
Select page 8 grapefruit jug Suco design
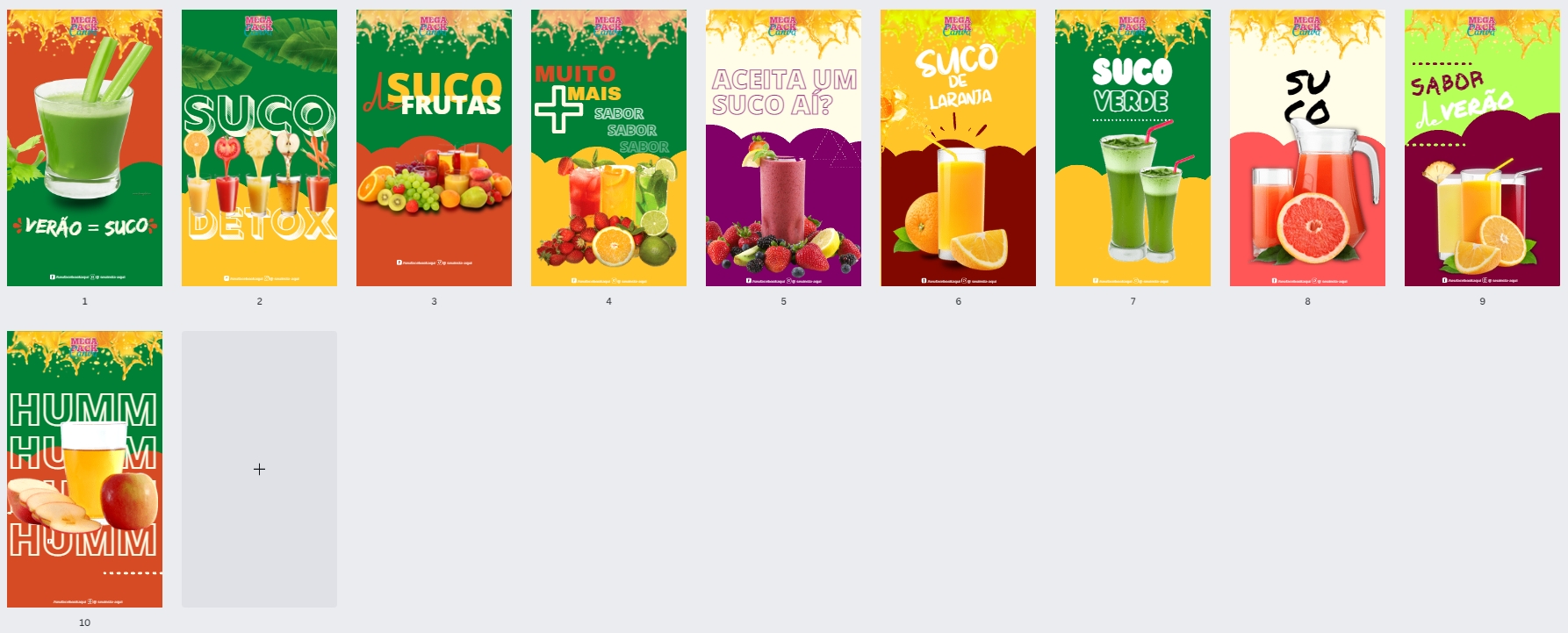(x=1307, y=147)
